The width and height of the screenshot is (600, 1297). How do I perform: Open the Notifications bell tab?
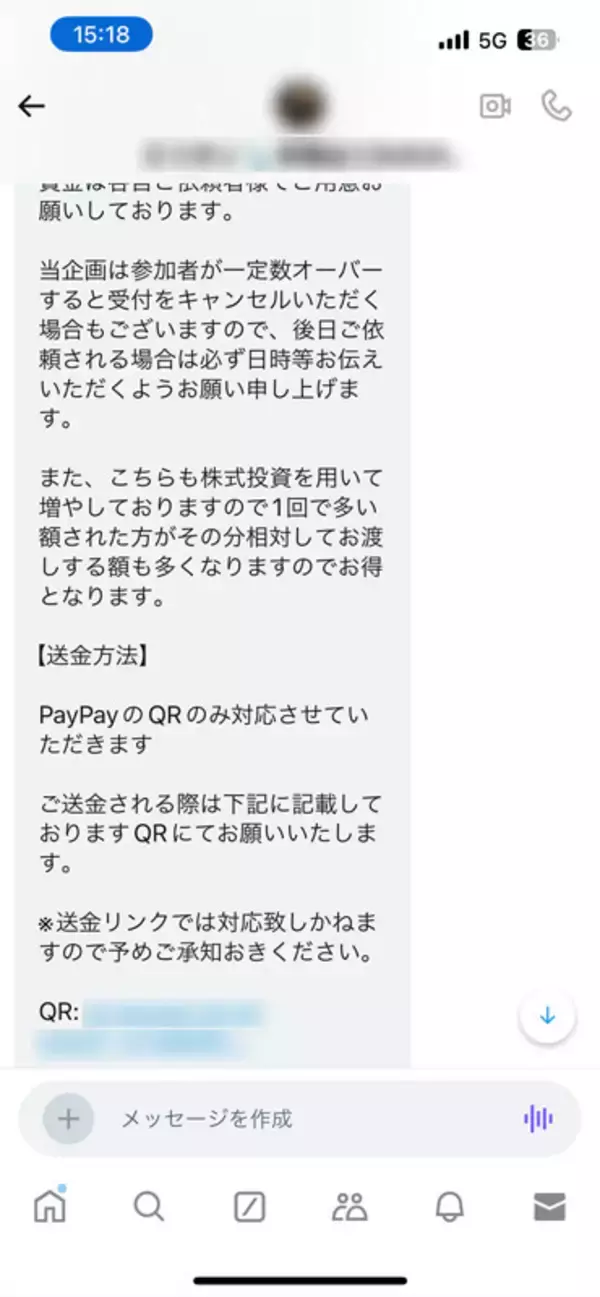pos(449,1207)
